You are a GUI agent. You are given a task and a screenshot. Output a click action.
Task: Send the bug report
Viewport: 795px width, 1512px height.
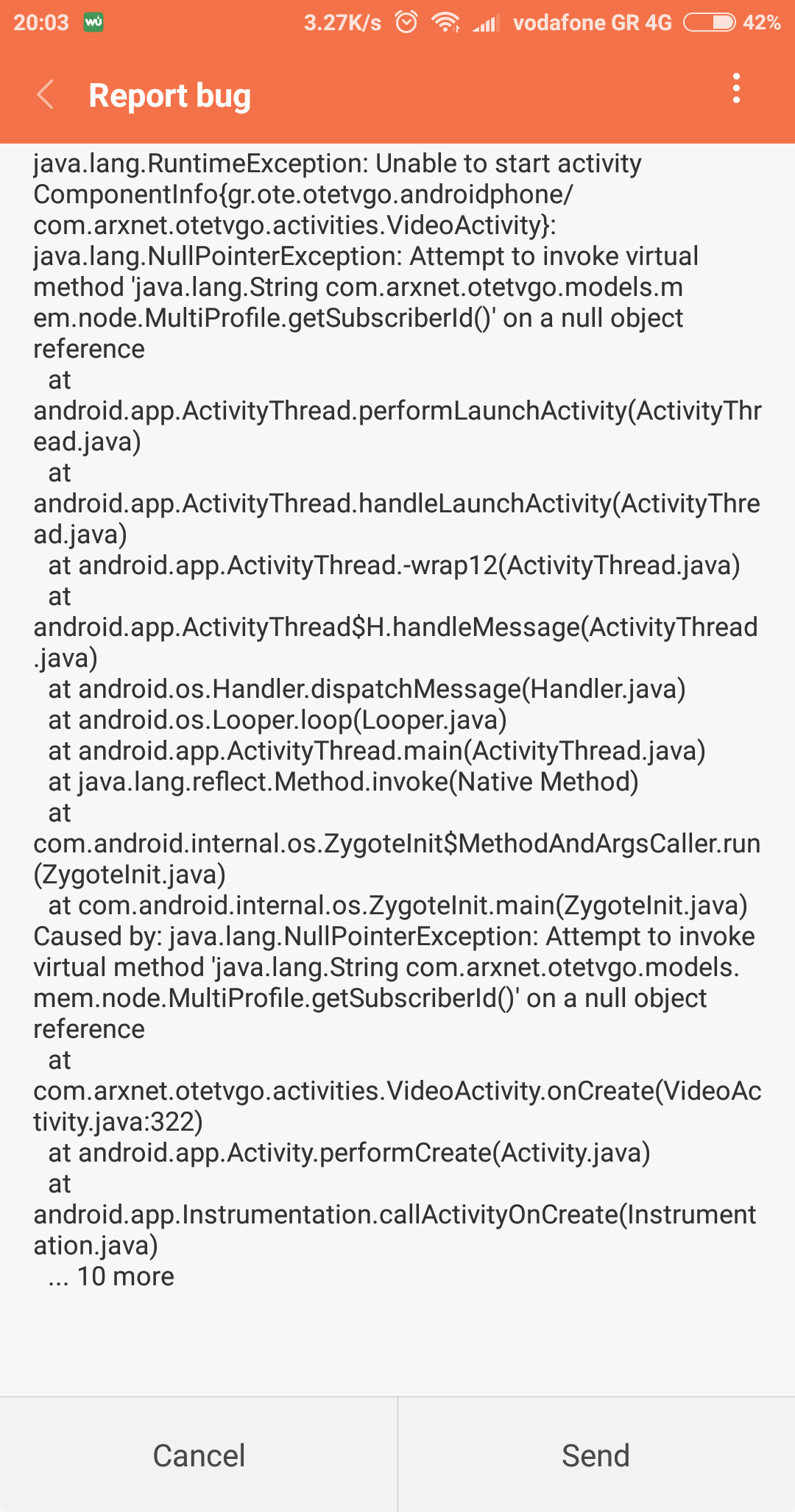(596, 1455)
